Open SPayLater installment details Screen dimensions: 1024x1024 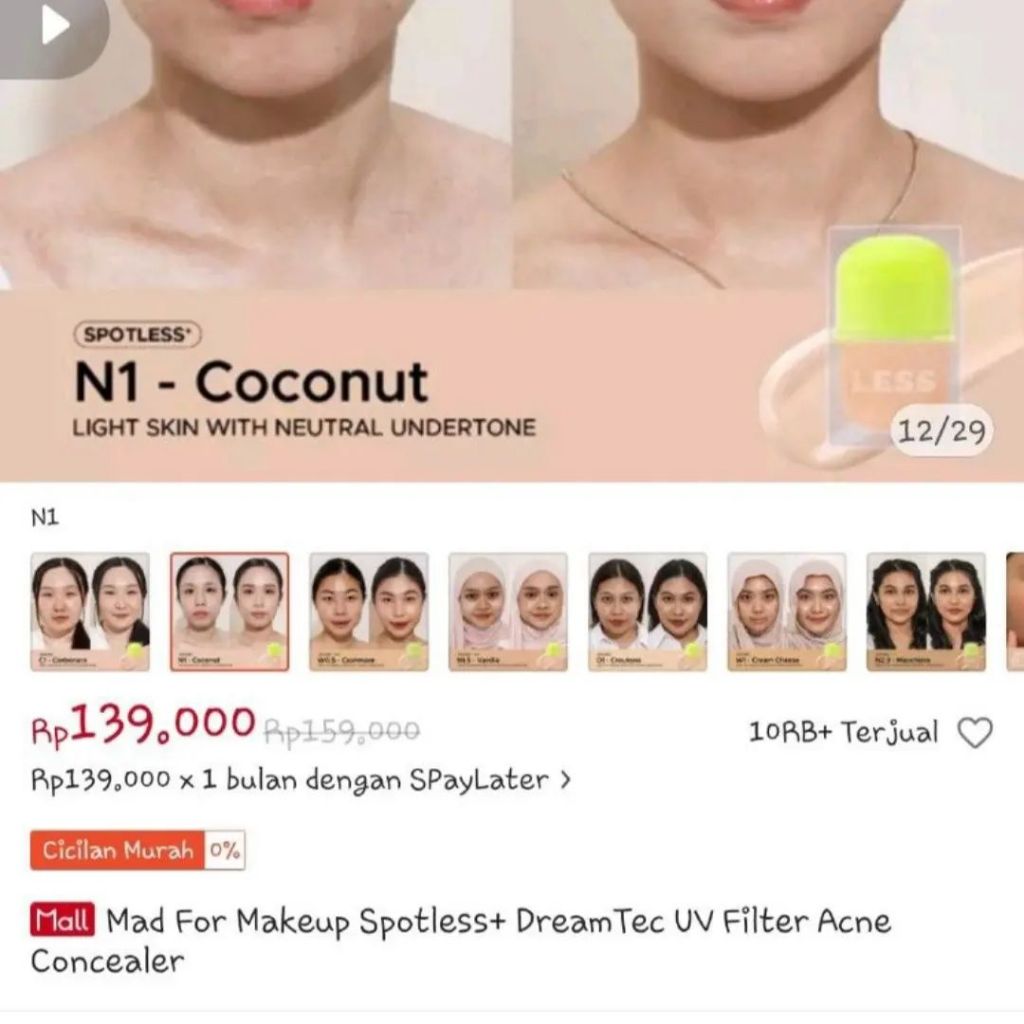point(301,780)
